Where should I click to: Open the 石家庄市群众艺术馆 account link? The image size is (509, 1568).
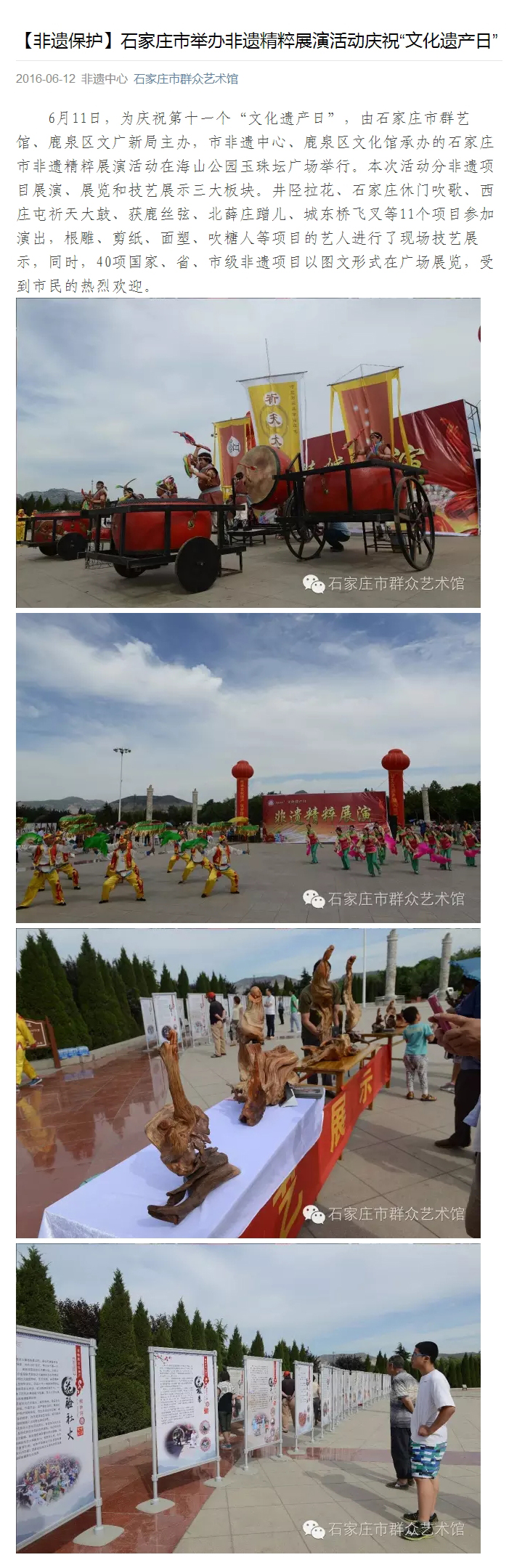point(185,79)
